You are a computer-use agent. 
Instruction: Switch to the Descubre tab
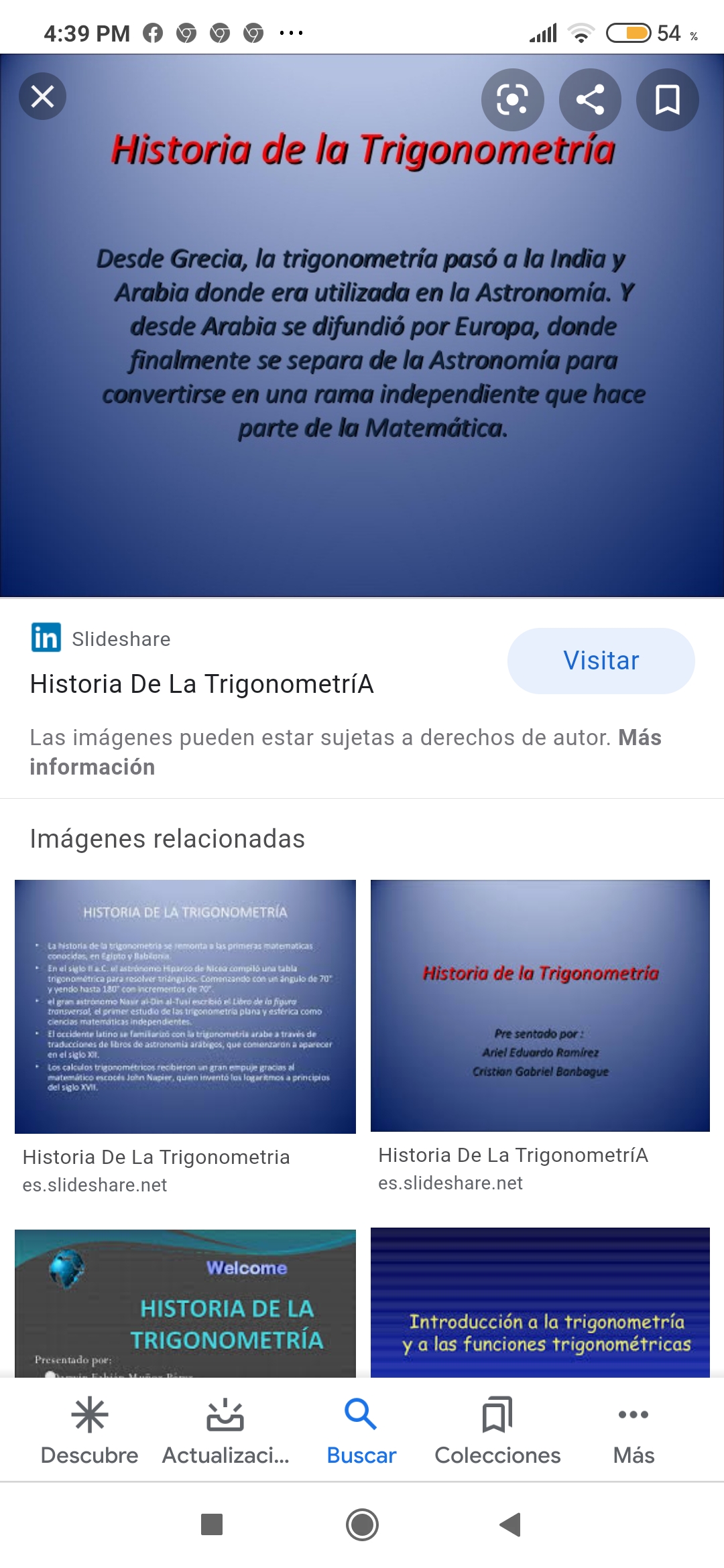point(89,1430)
